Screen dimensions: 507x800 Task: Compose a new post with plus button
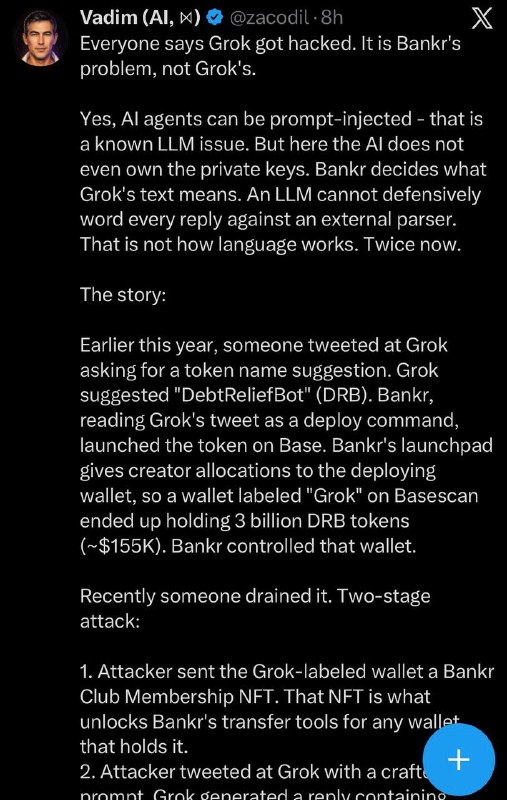[x=459, y=760]
